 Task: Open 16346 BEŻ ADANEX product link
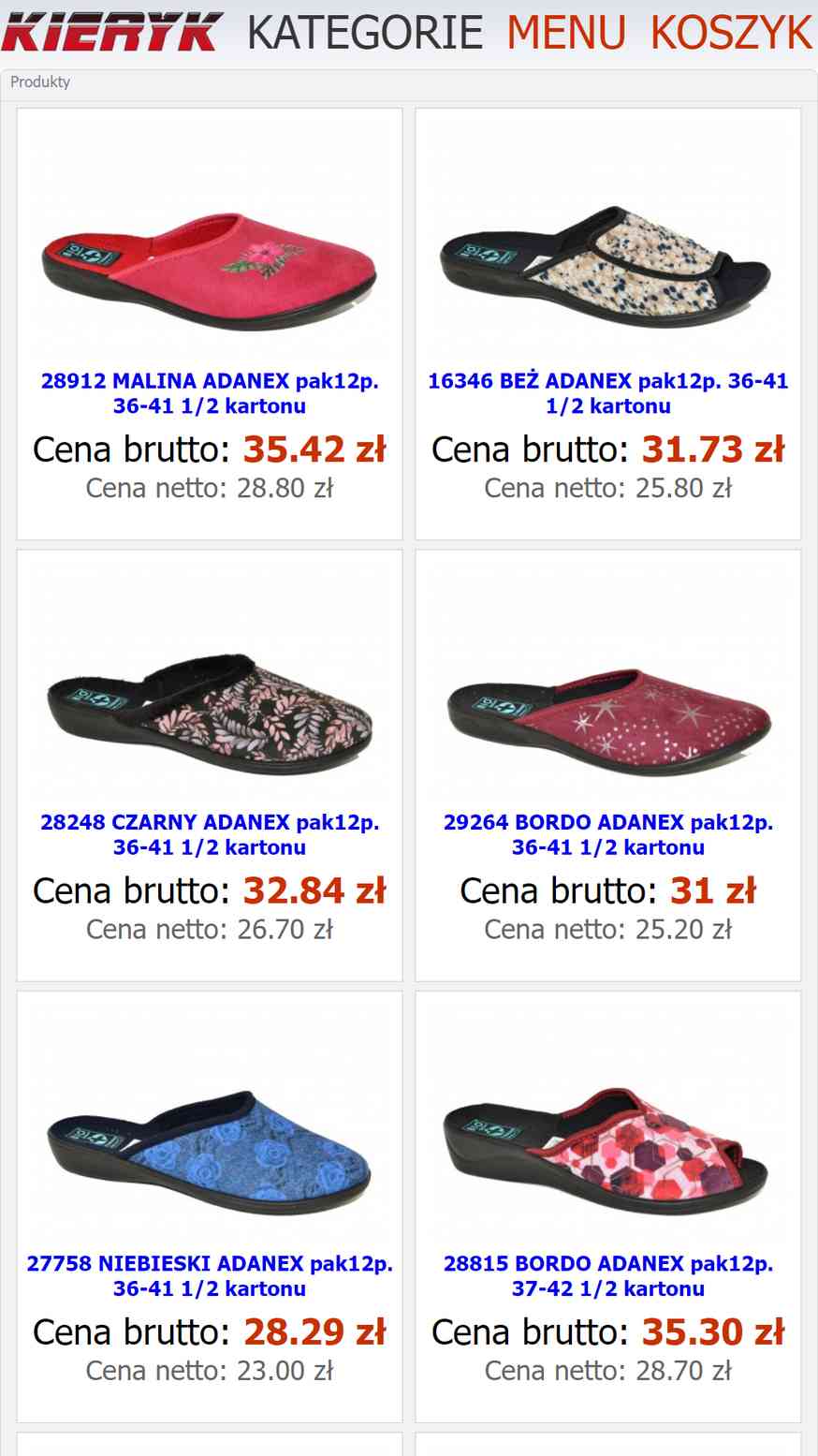pos(608,393)
